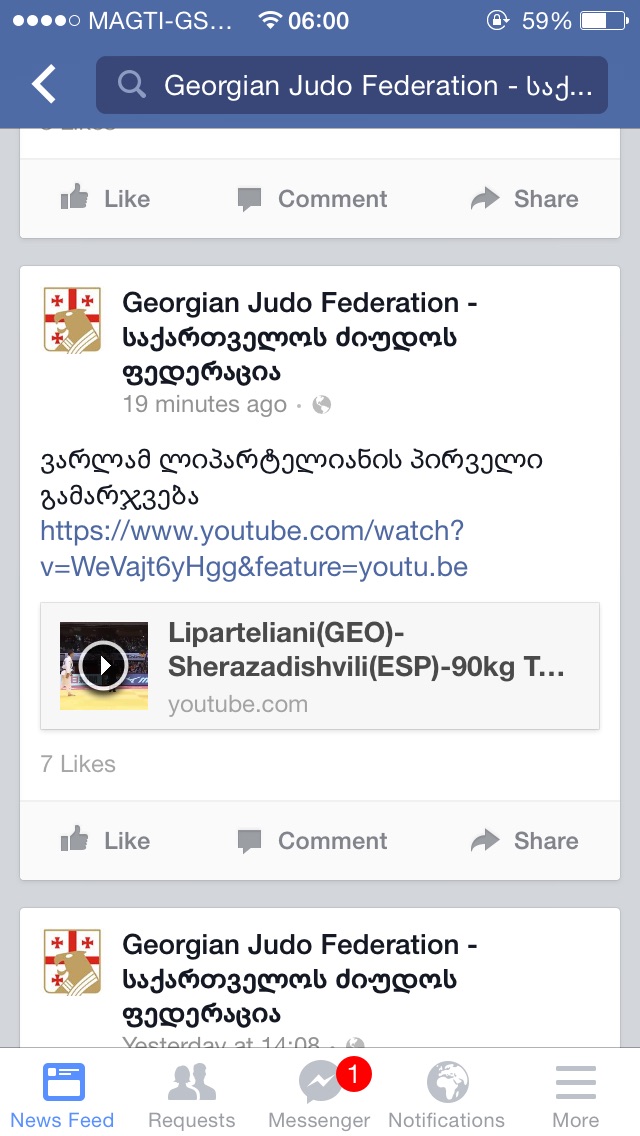This screenshot has width=640, height=1136.
Task: Comment on the Liparteliani first victory post
Action: pos(312,841)
